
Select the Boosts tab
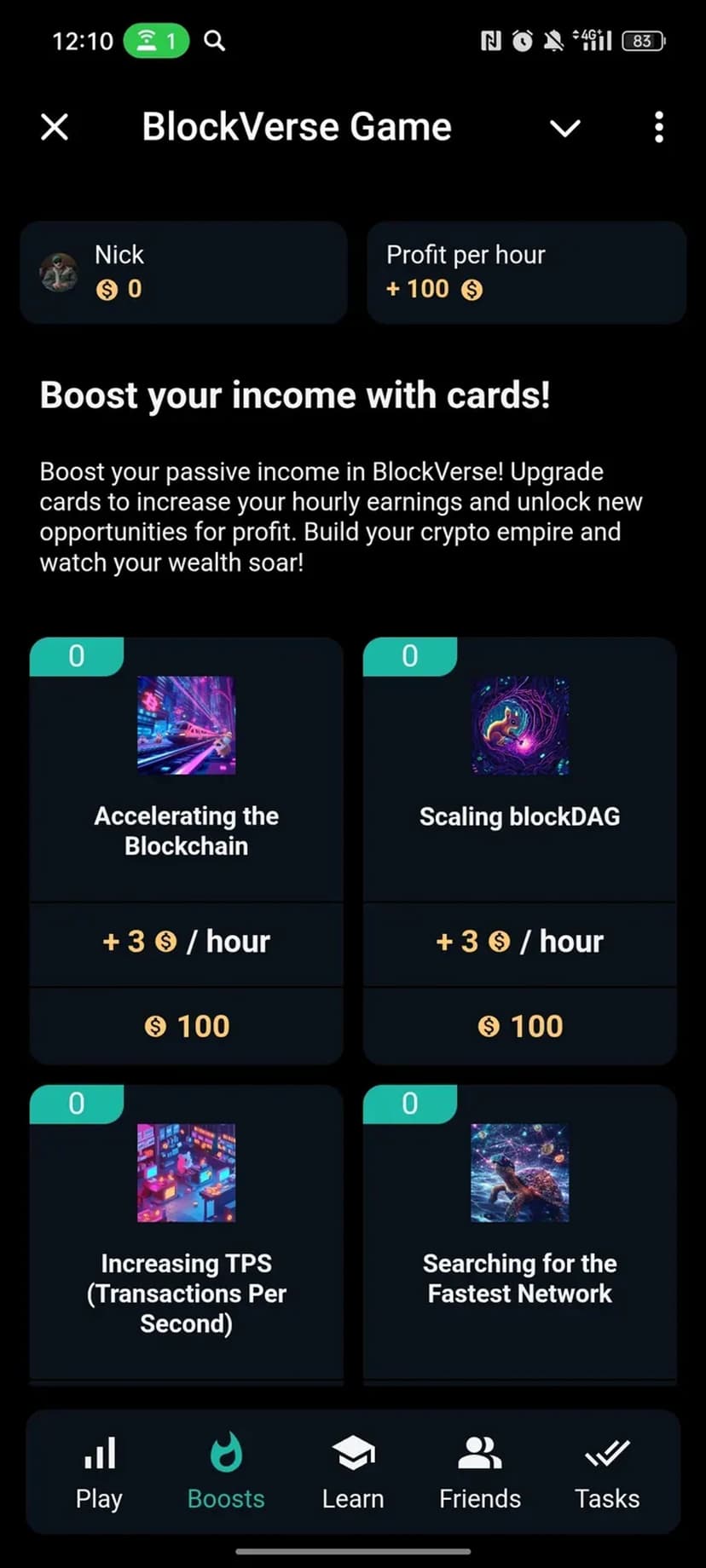(226, 1472)
